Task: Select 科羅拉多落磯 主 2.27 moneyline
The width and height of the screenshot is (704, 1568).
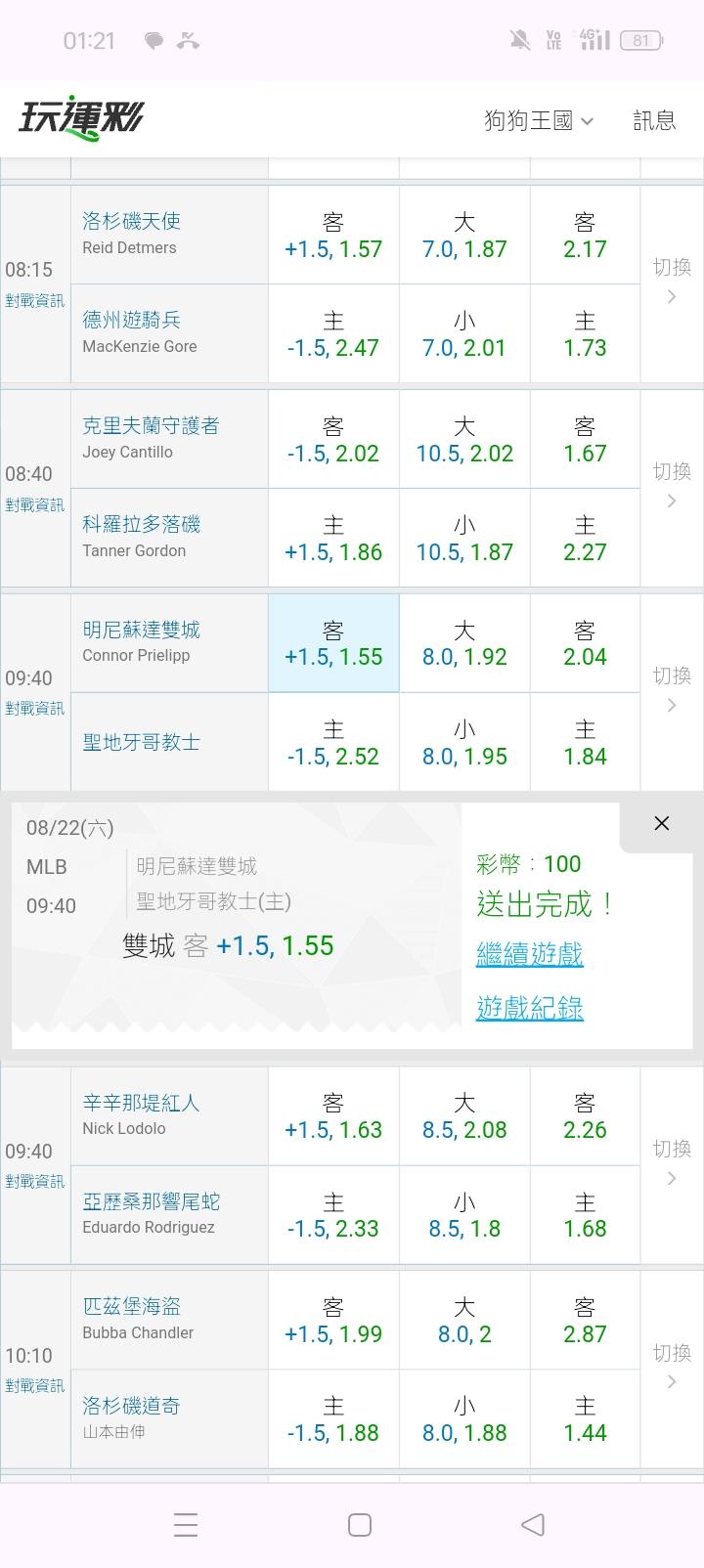Action: tap(585, 539)
